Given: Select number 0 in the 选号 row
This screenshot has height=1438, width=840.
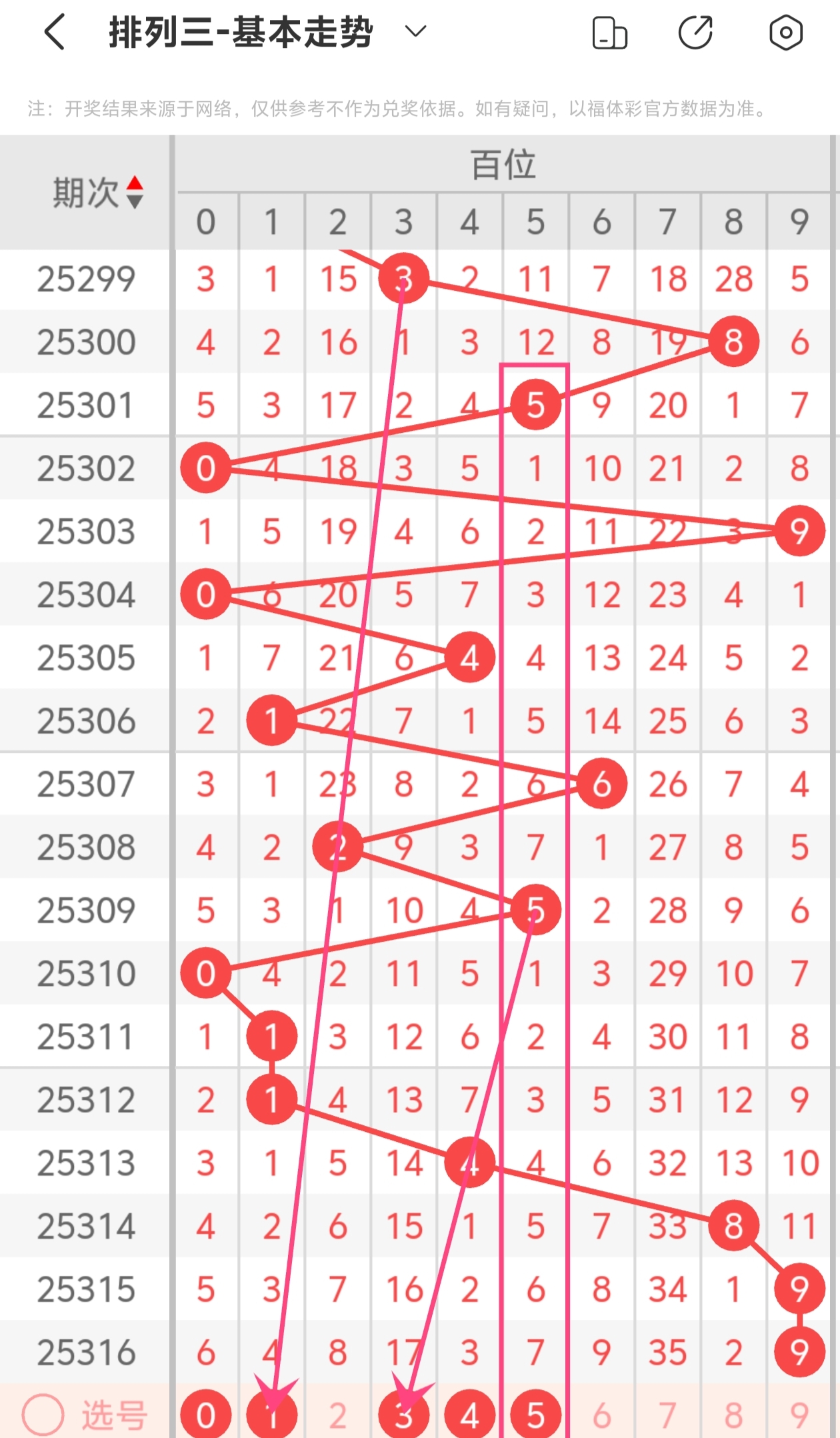Looking at the screenshot, I should (x=205, y=1415).
